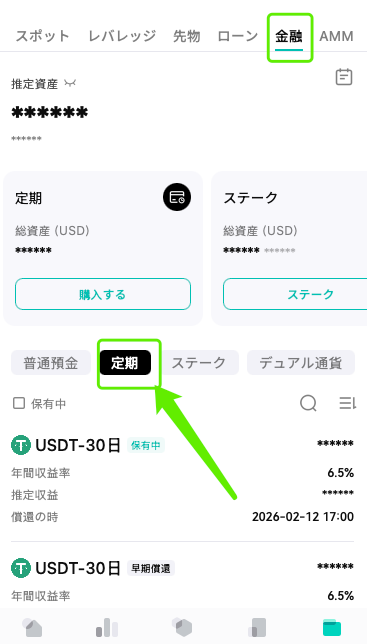Open the USDT-30日 保有中 entry
This screenshot has height=644, width=367.
(x=182, y=480)
